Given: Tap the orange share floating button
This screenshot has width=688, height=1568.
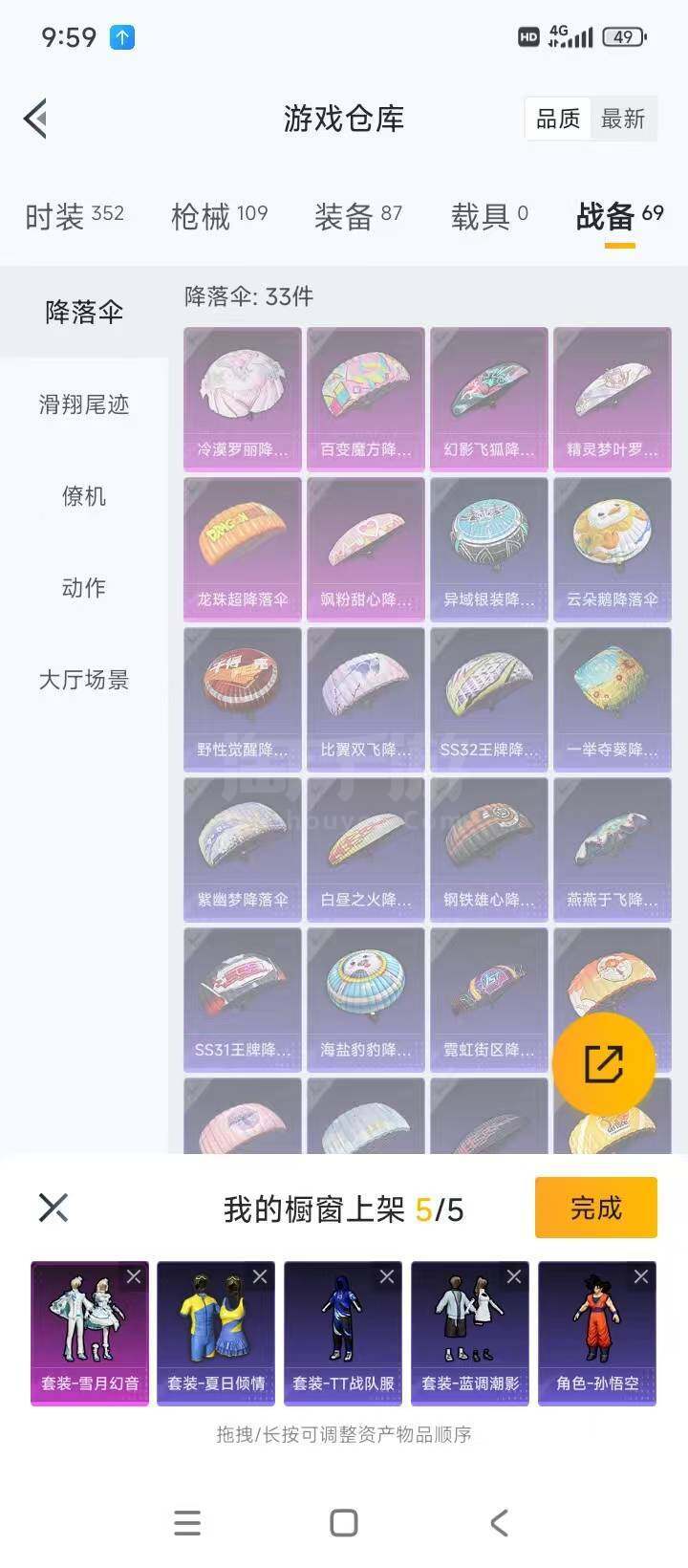Looking at the screenshot, I should click(603, 1063).
